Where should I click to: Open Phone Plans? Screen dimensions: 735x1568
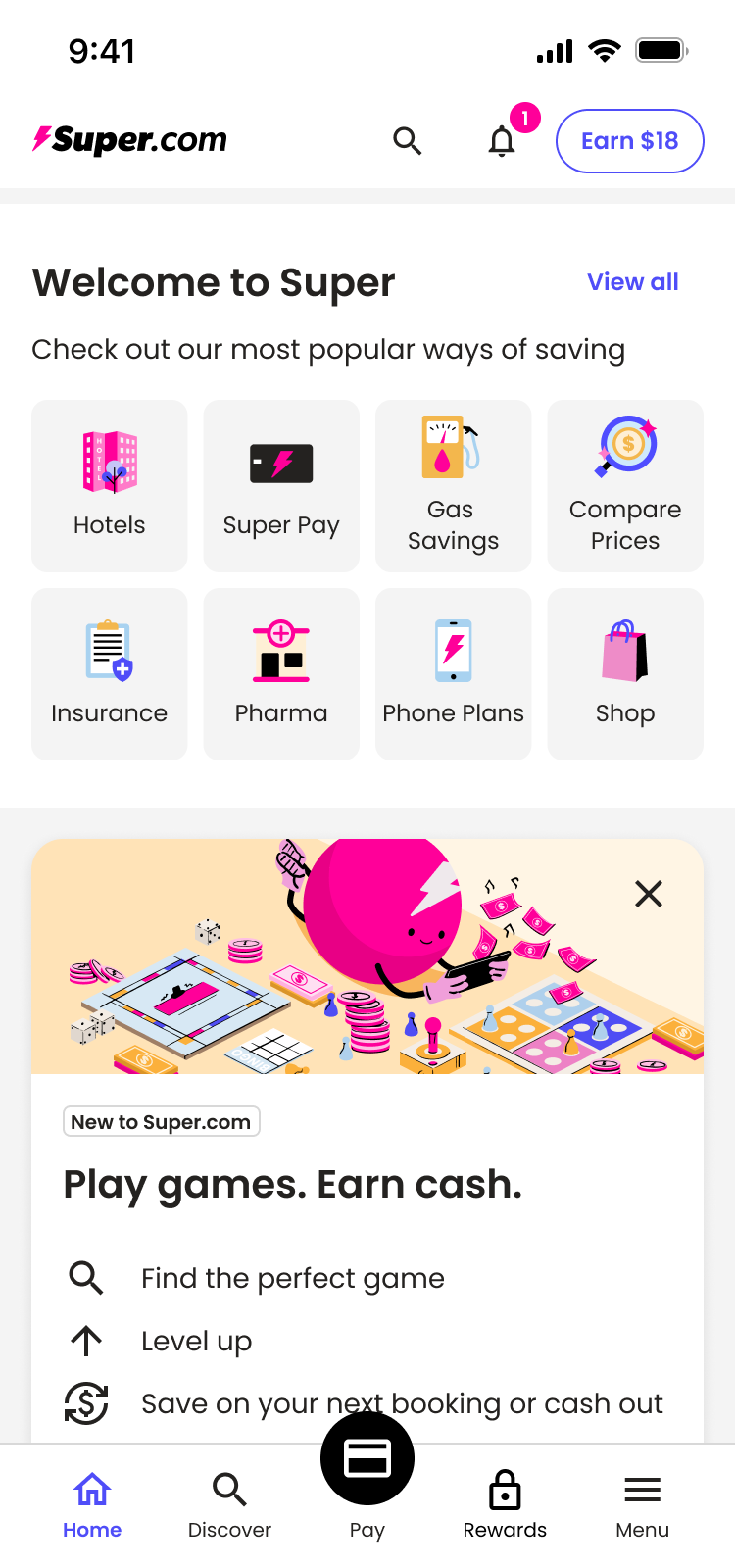453,673
